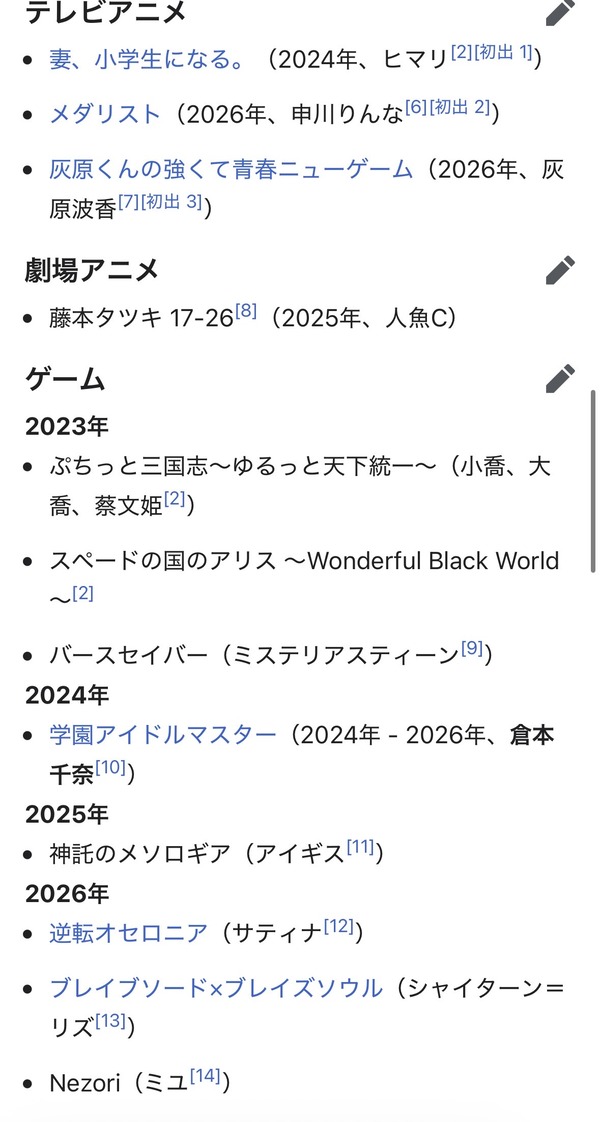
Task: Open ブレイブソード×ブレイズソウル link
Action: point(215,988)
